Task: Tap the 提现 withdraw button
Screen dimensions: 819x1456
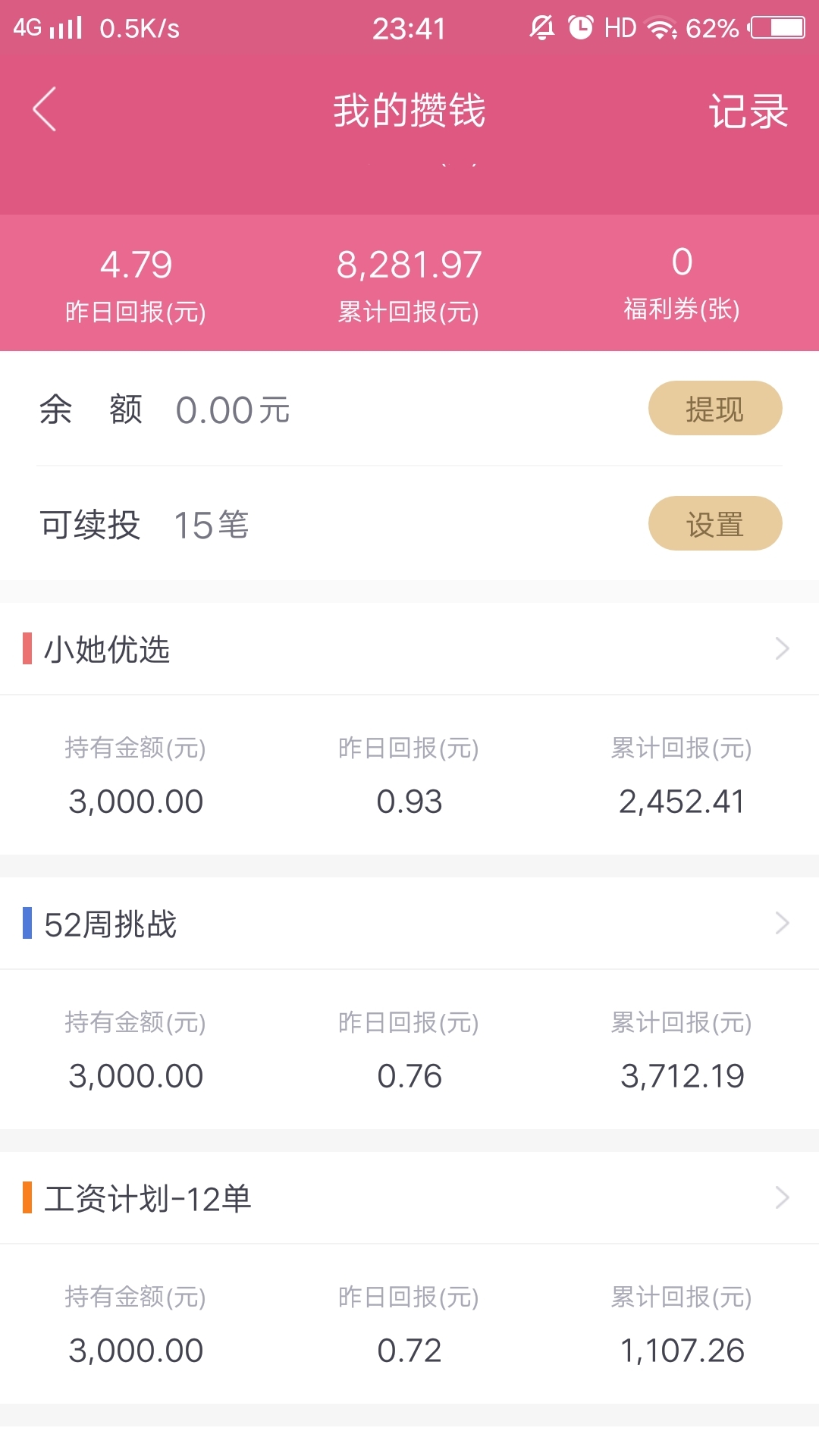Action: [x=715, y=408]
